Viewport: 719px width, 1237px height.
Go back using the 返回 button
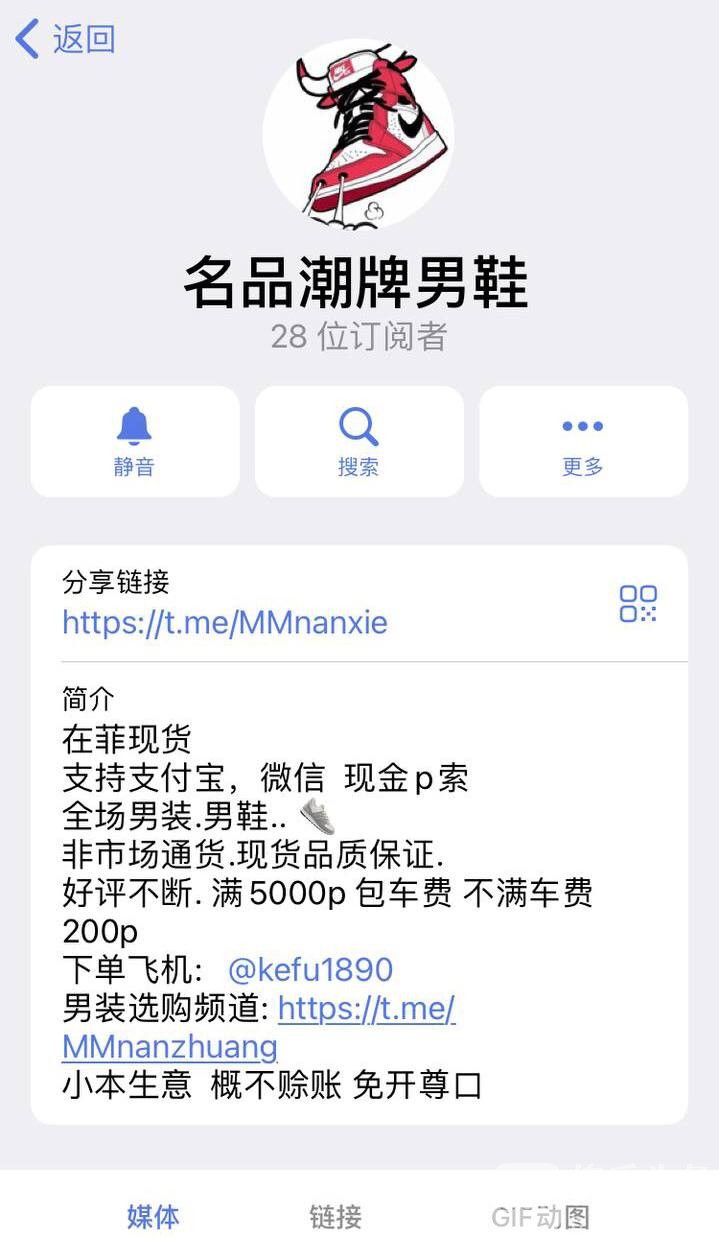[66, 40]
